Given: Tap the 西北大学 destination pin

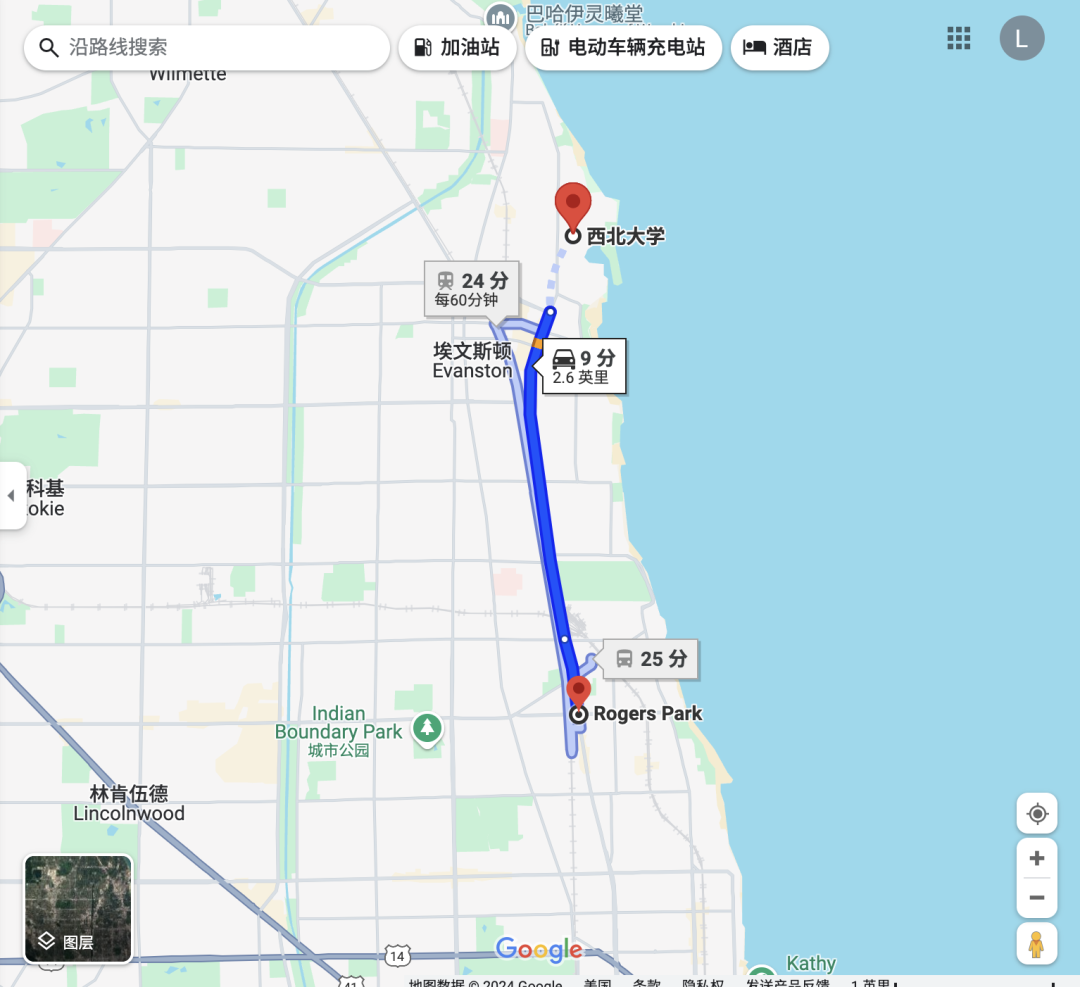Looking at the screenshot, I should [x=573, y=203].
